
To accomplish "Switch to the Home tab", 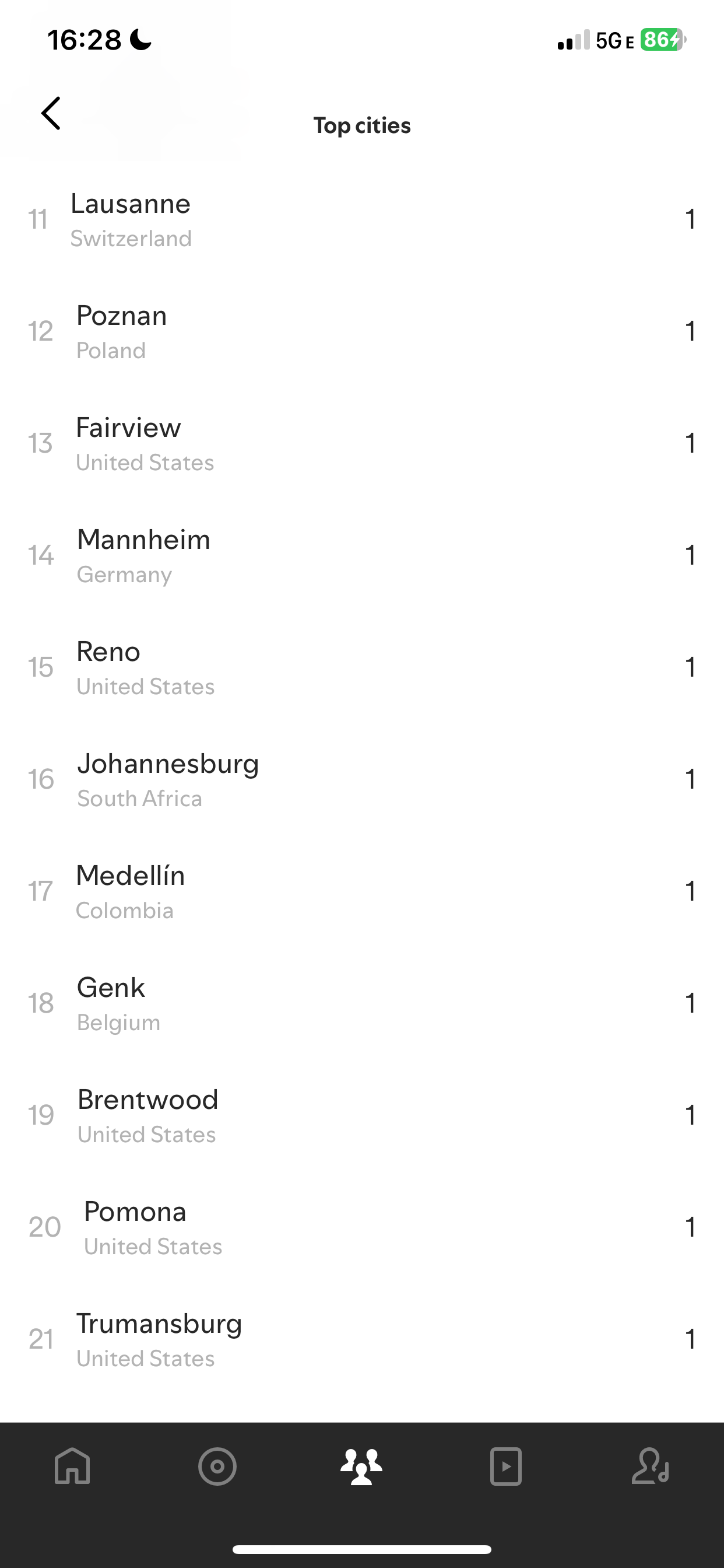I will coord(72,1466).
